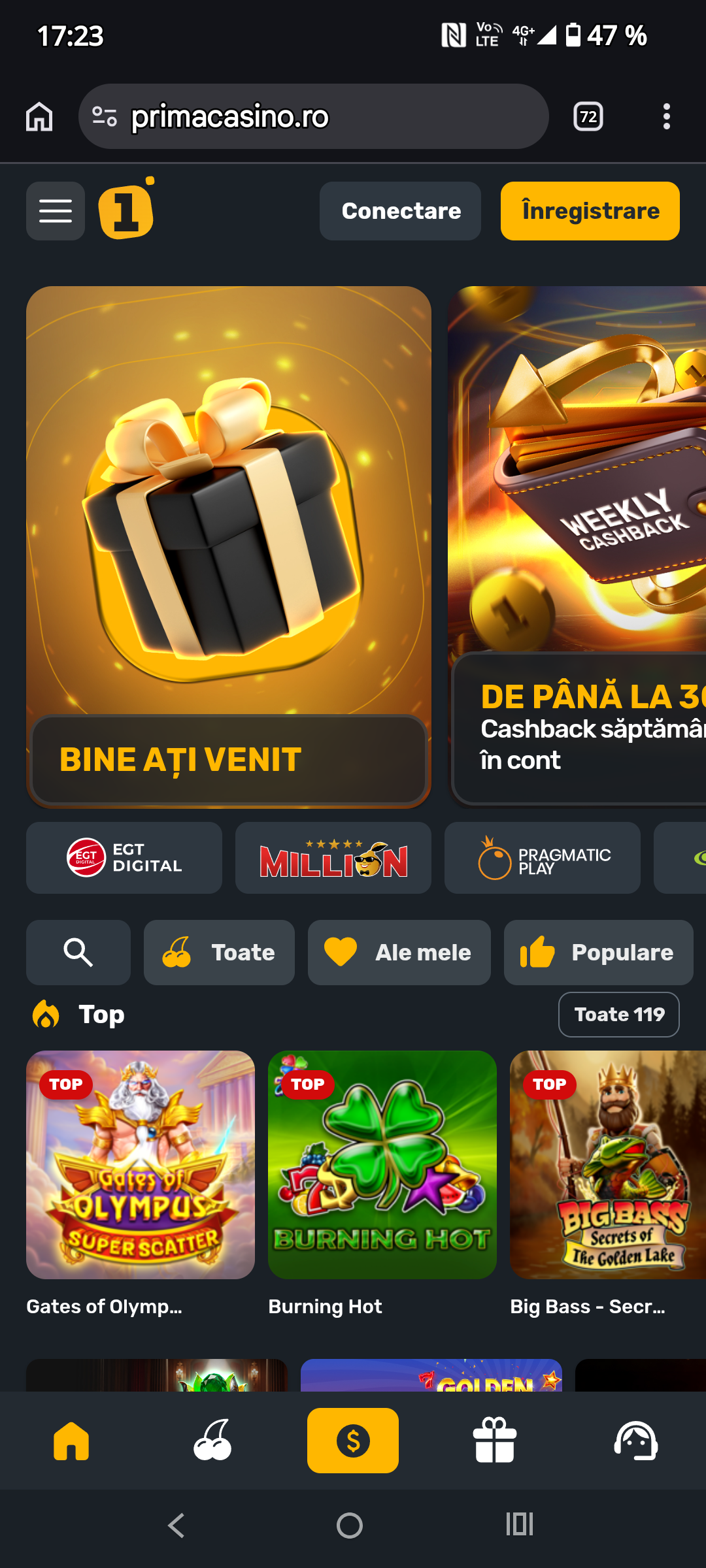Viewport: 706px width, 1568px height.
Task: Open the hamburger menu
Action: click(56, 211)
